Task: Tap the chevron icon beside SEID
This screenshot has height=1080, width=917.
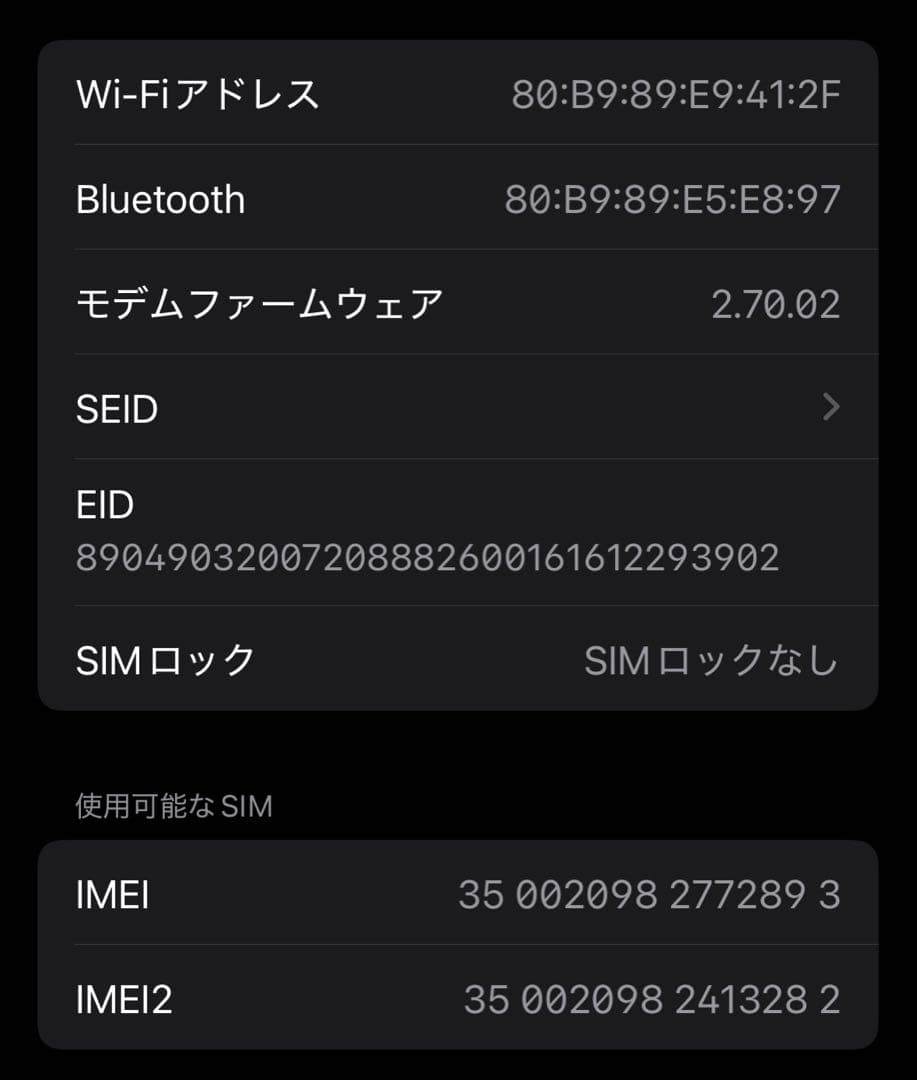Action: (832, 408)
